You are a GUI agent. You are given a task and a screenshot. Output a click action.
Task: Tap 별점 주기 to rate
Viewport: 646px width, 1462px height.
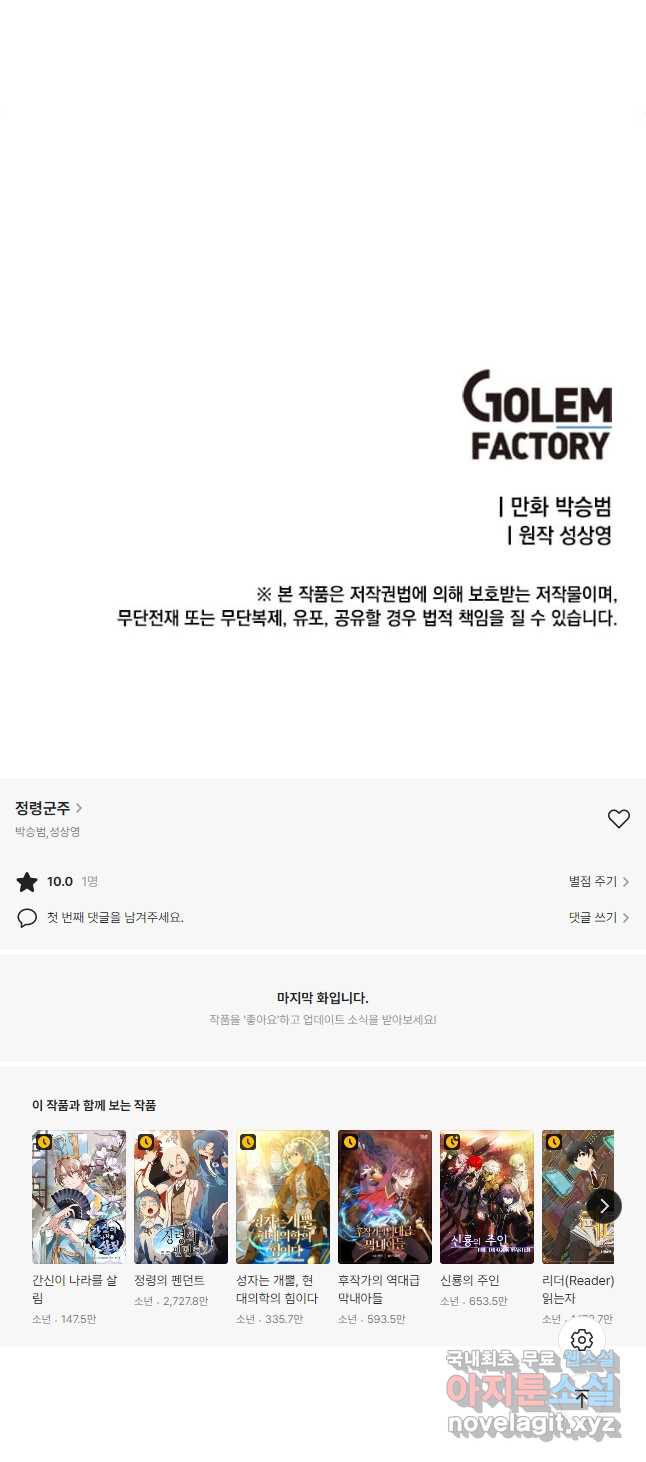point(598,882)
